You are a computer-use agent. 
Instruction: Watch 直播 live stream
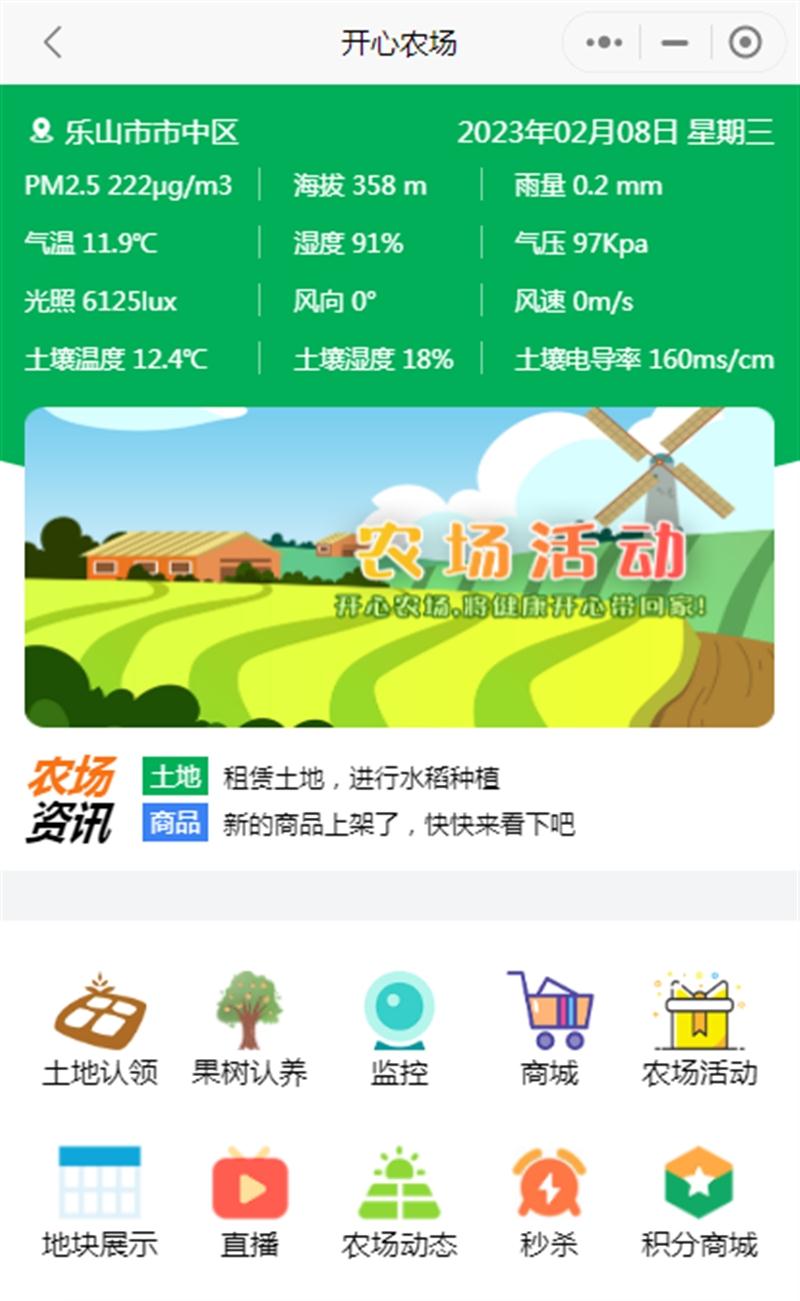[249, 1201]
